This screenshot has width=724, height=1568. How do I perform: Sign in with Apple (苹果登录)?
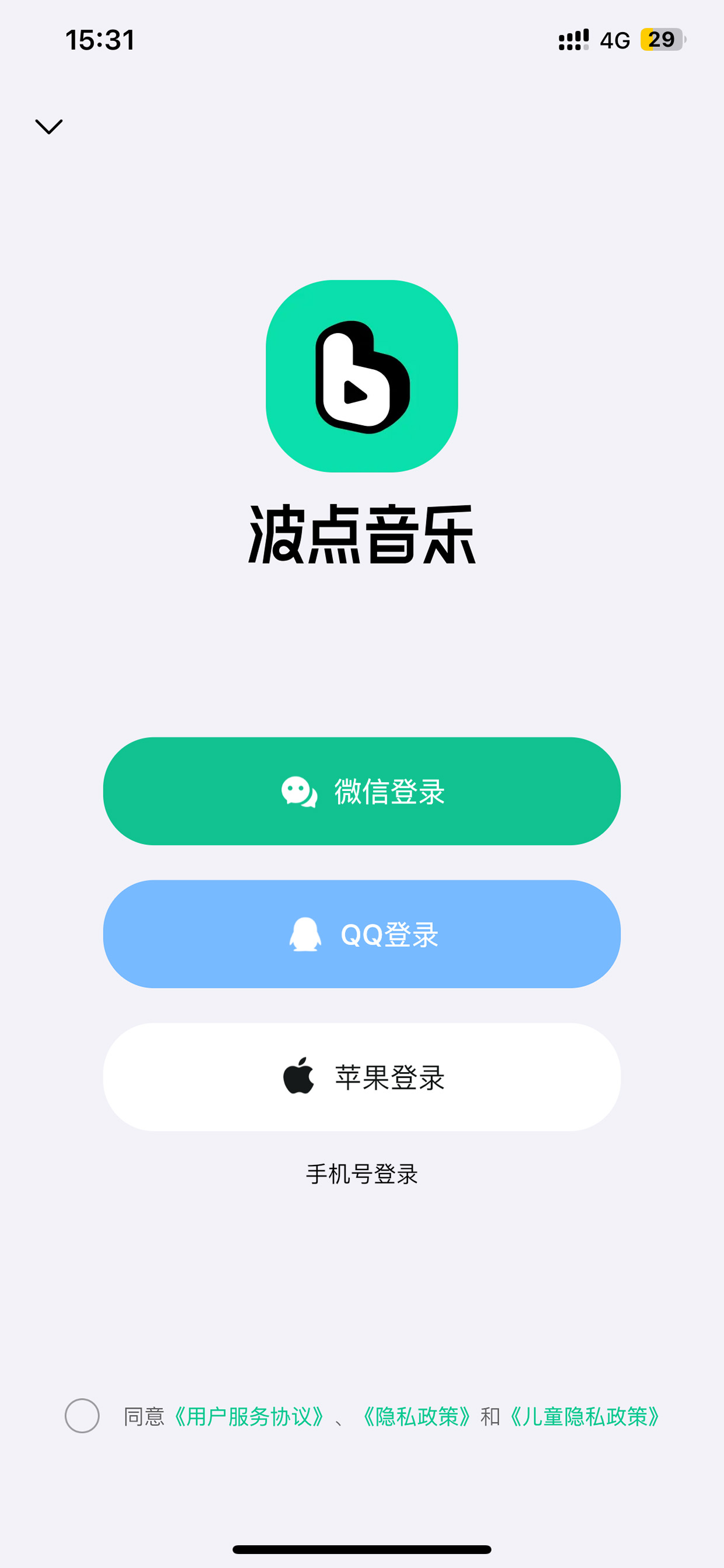(362, 1077)
